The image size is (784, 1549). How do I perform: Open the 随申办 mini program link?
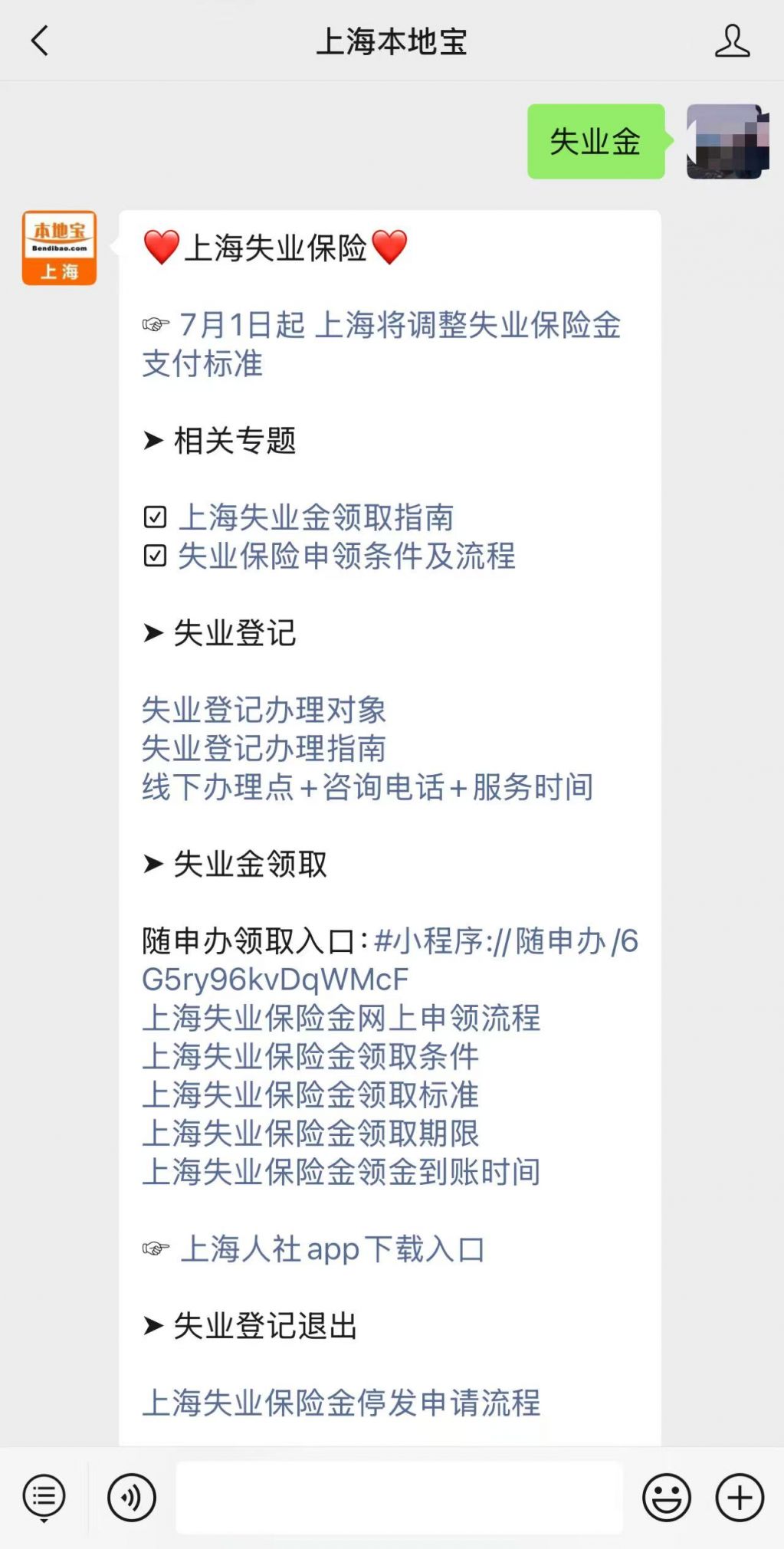[x=391, y=960]
